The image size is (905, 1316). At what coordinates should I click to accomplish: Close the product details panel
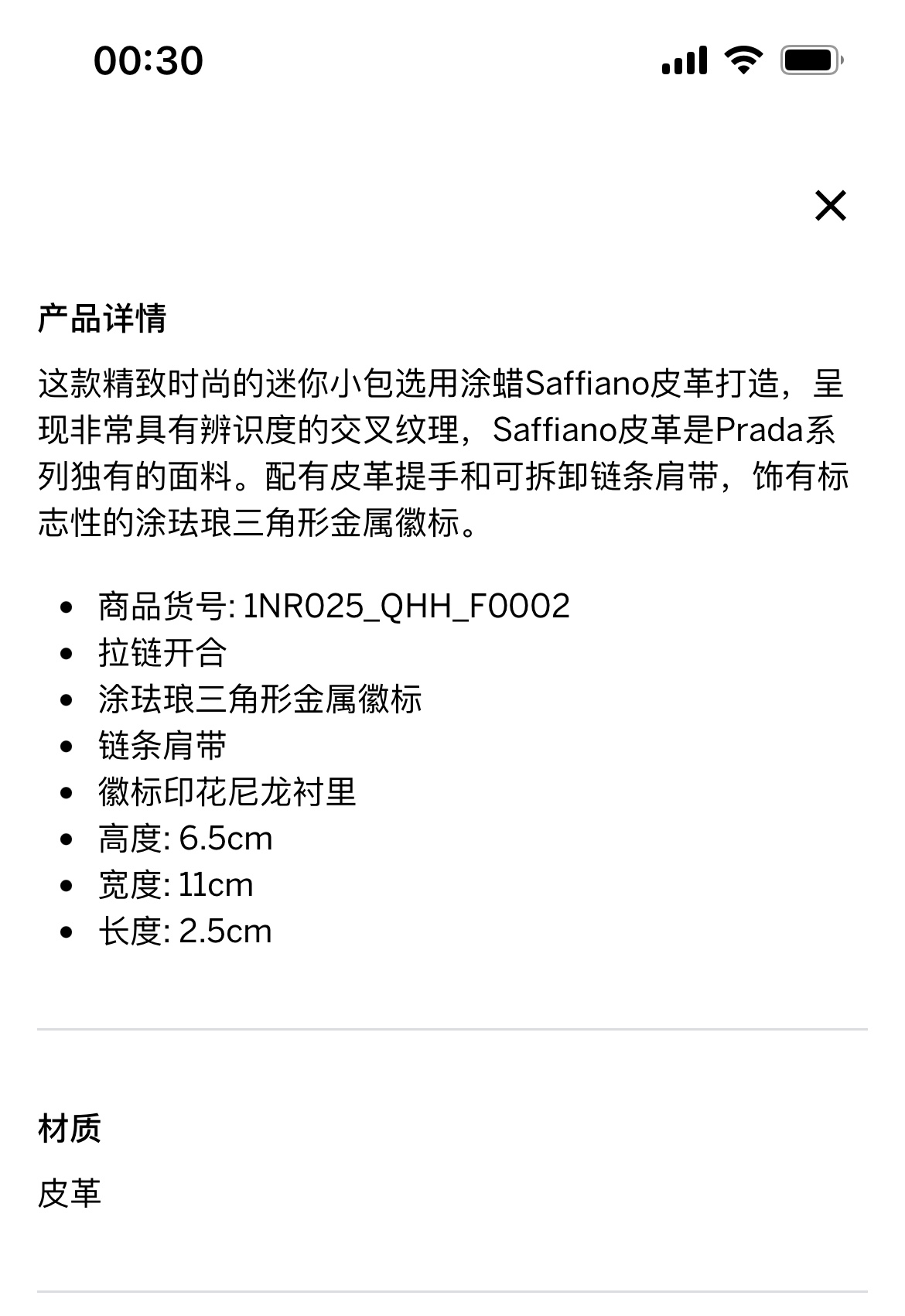[831, 206]
